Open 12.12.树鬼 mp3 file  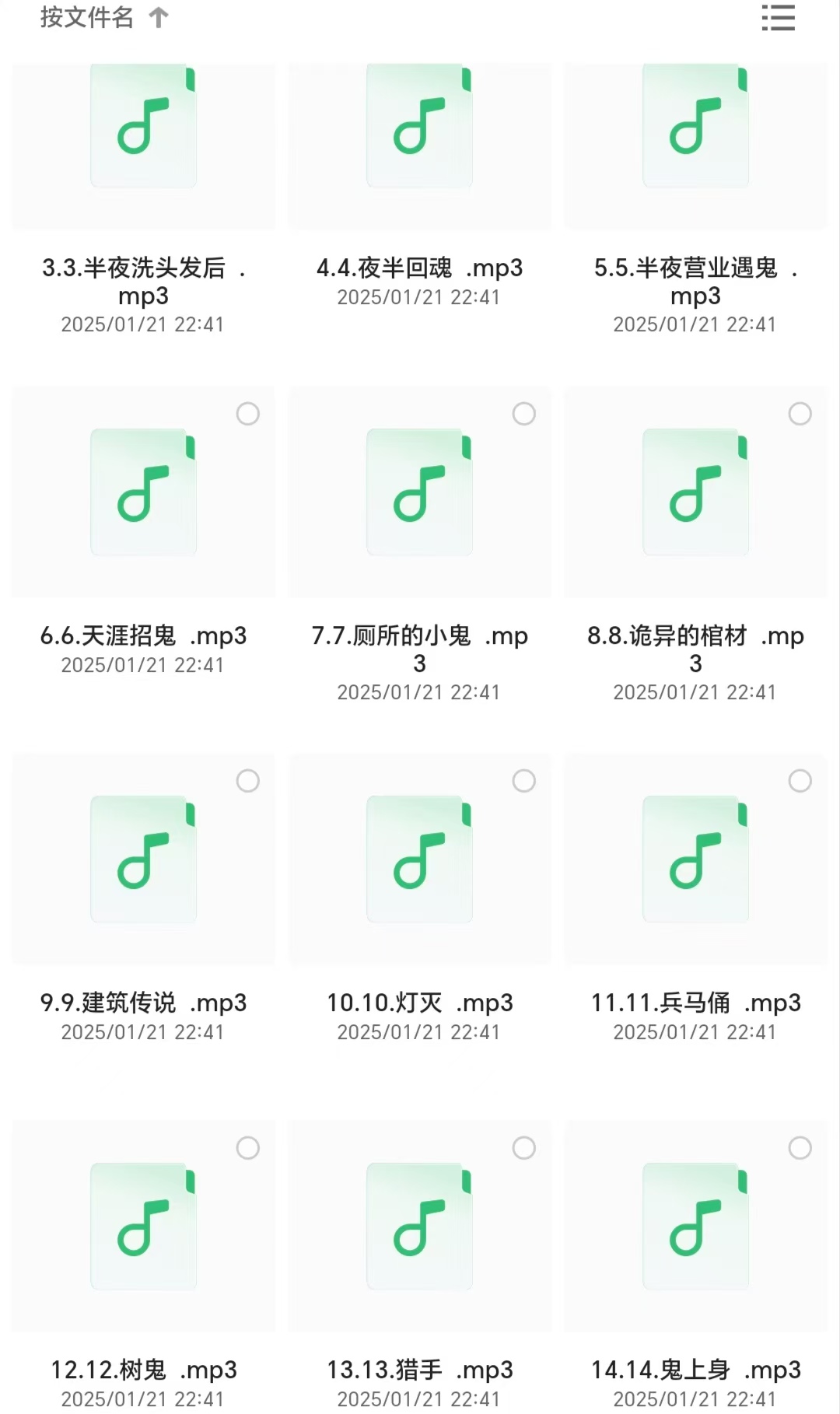point(143,1227)
